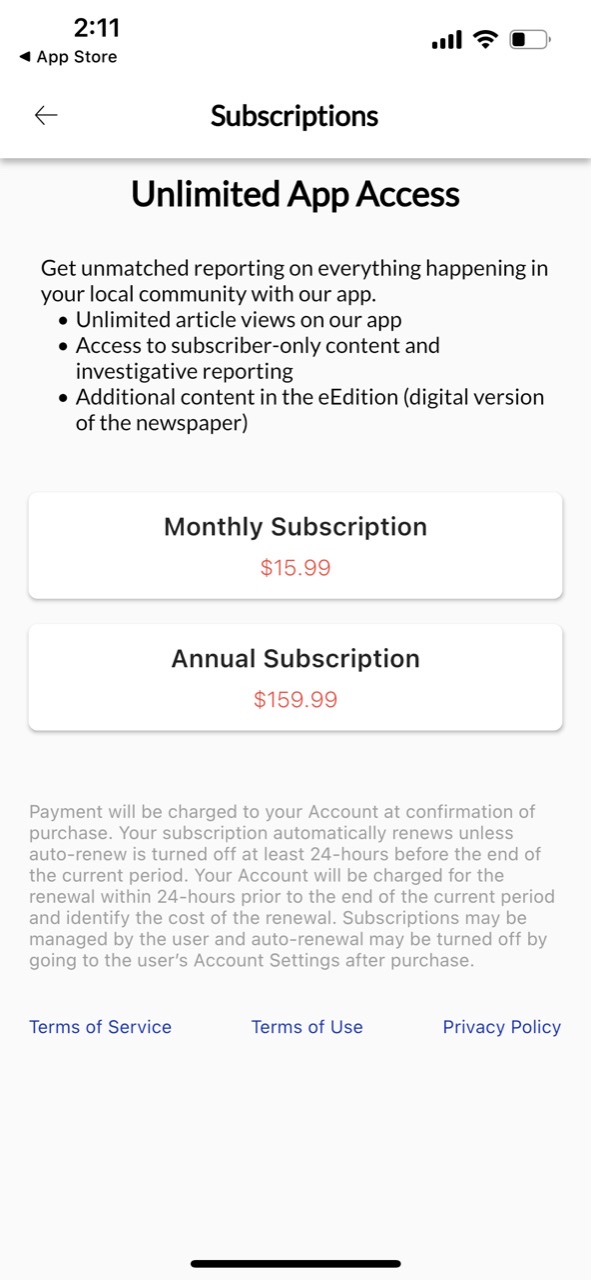Screen dimensions: 591x1280
Task: Return to the App Store
Action: click(68, 57)
